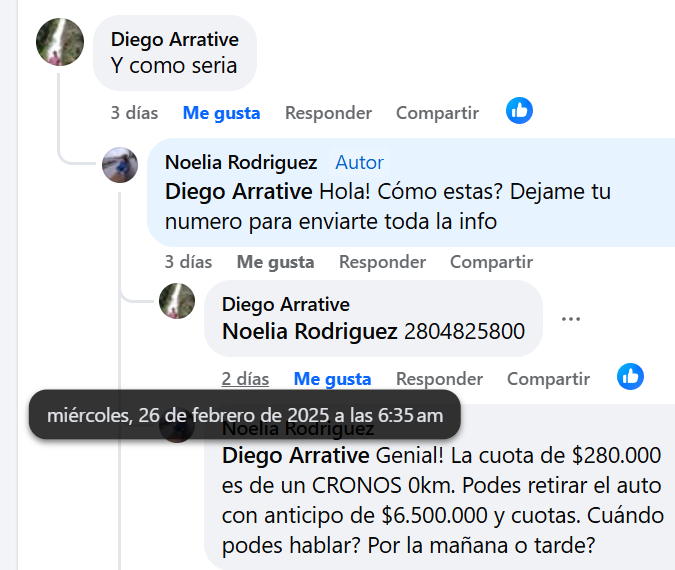The width and height of the screenshot is (675, 570).
Task: Open options menu for Diego's phone number comment
Action: pyautogui.click(x=571, y=319)
